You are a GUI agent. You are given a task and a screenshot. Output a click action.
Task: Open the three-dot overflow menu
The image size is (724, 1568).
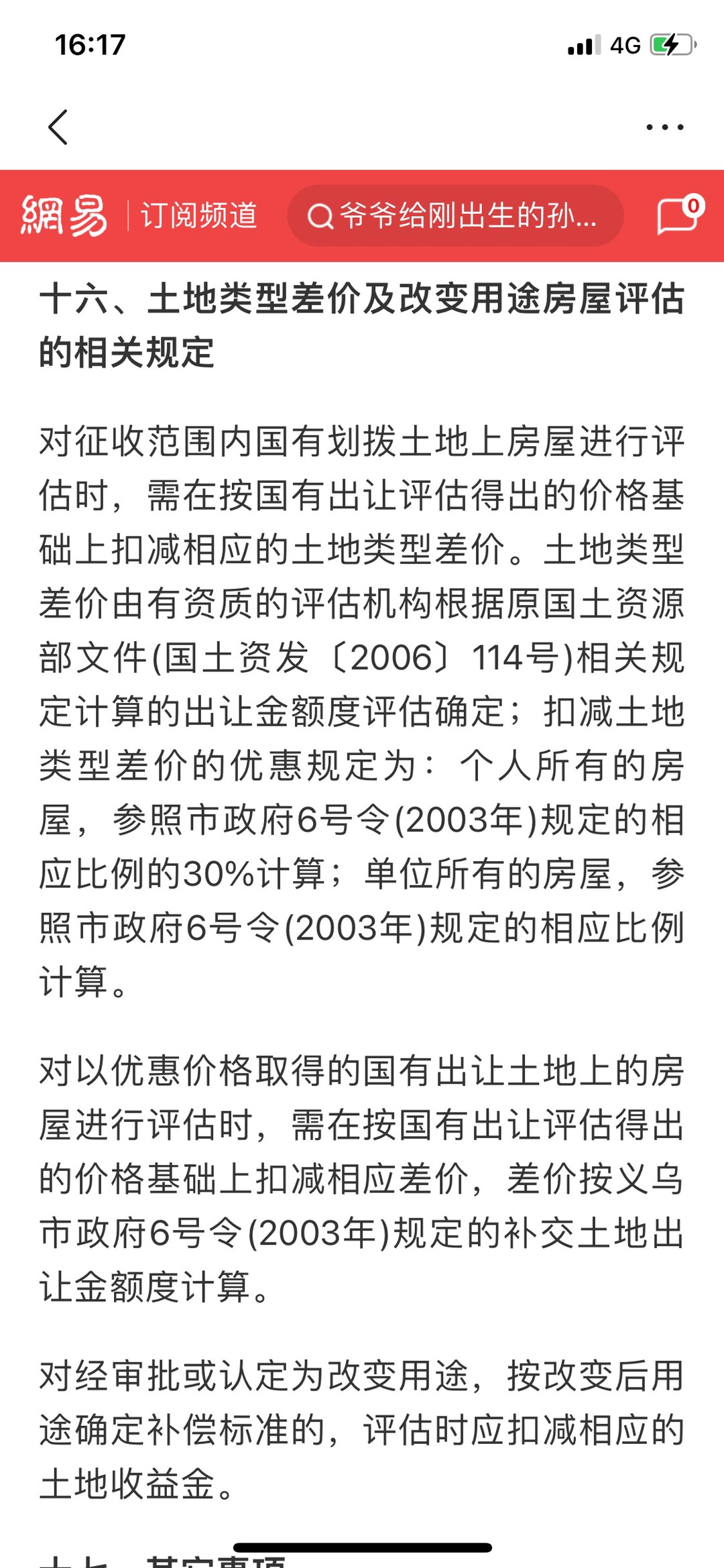pyautogui.click(x=664, y=127)
